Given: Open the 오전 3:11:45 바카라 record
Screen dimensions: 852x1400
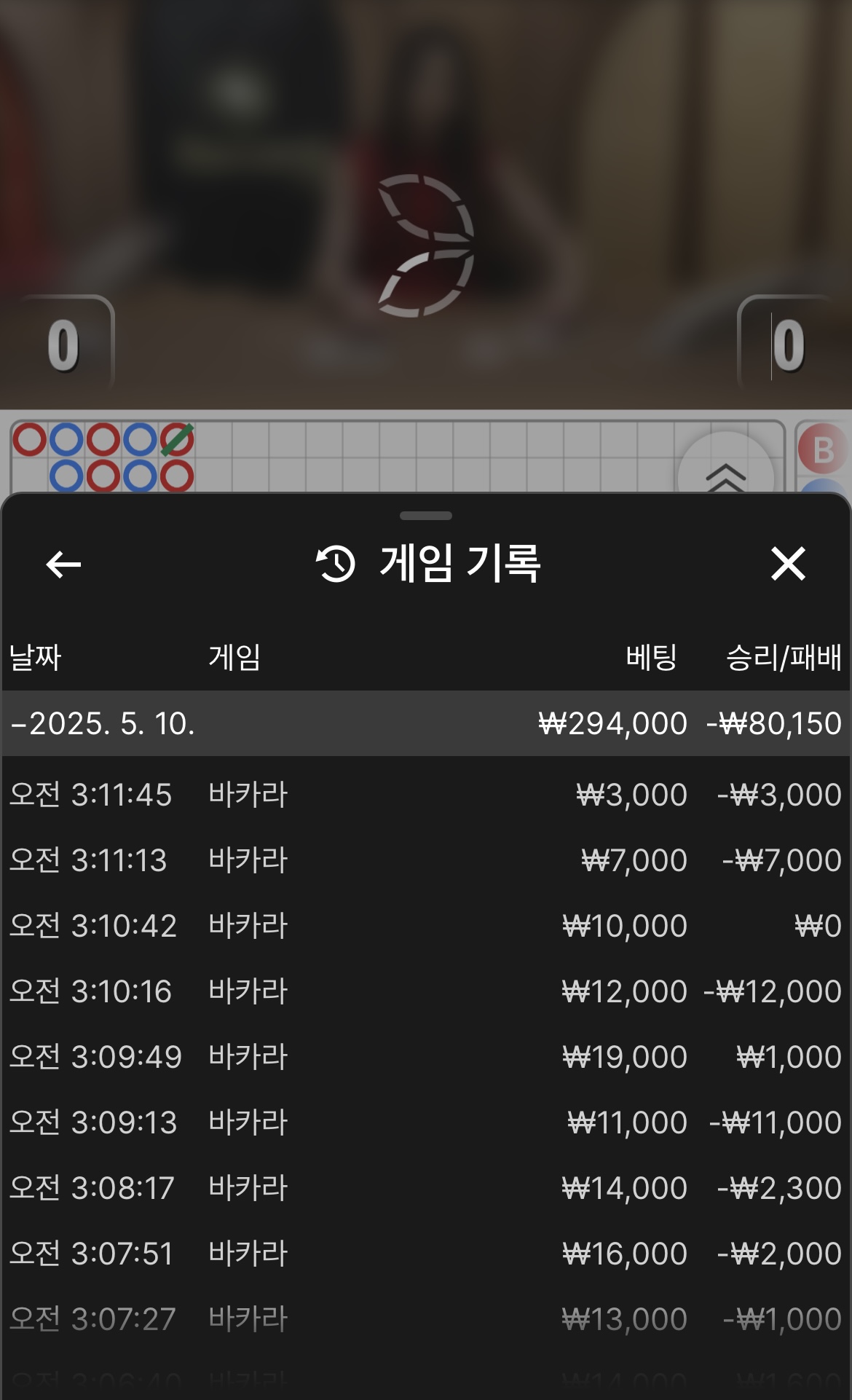Looking at the screenshot, I should click(425, 795).
